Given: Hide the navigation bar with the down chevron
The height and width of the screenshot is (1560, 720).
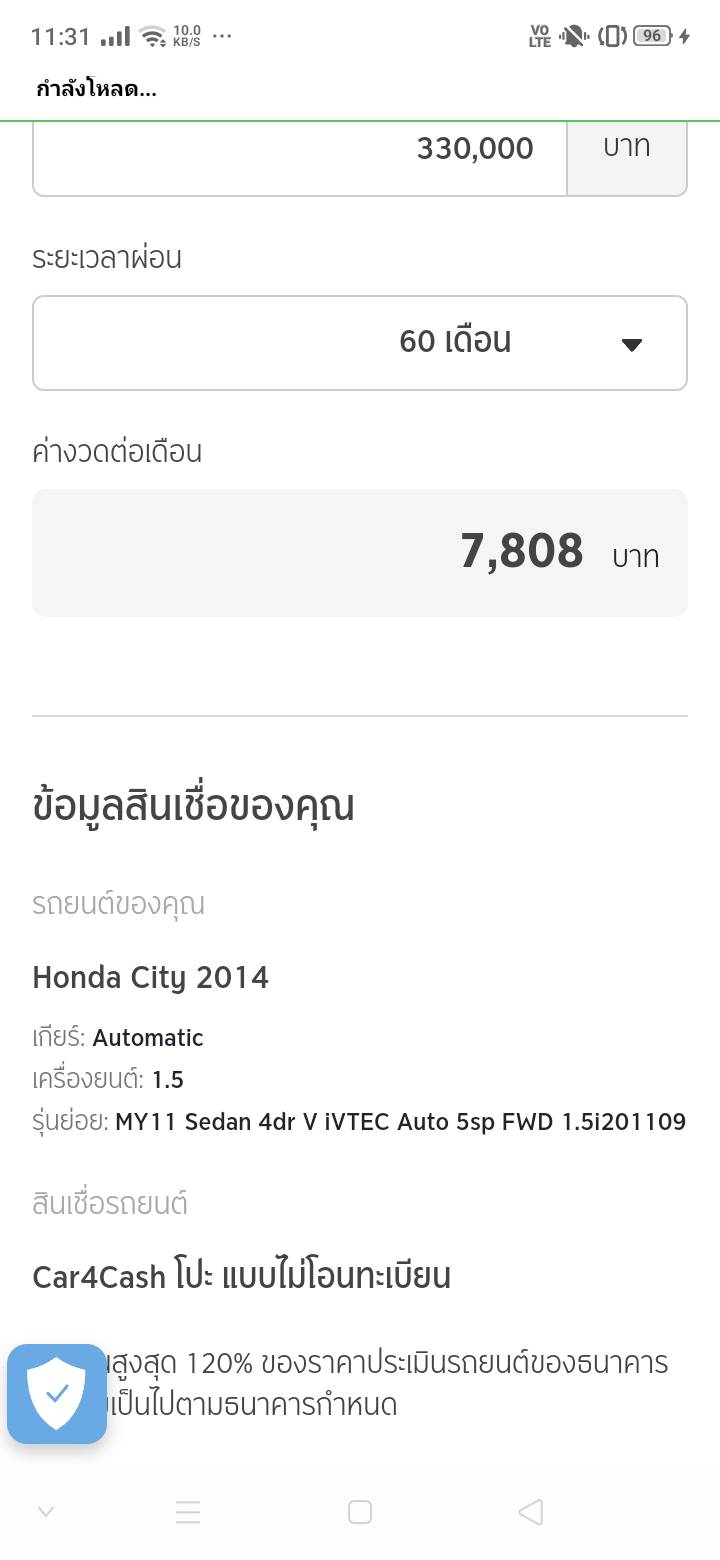Looking at the screenshot, I should [45, 1512].
